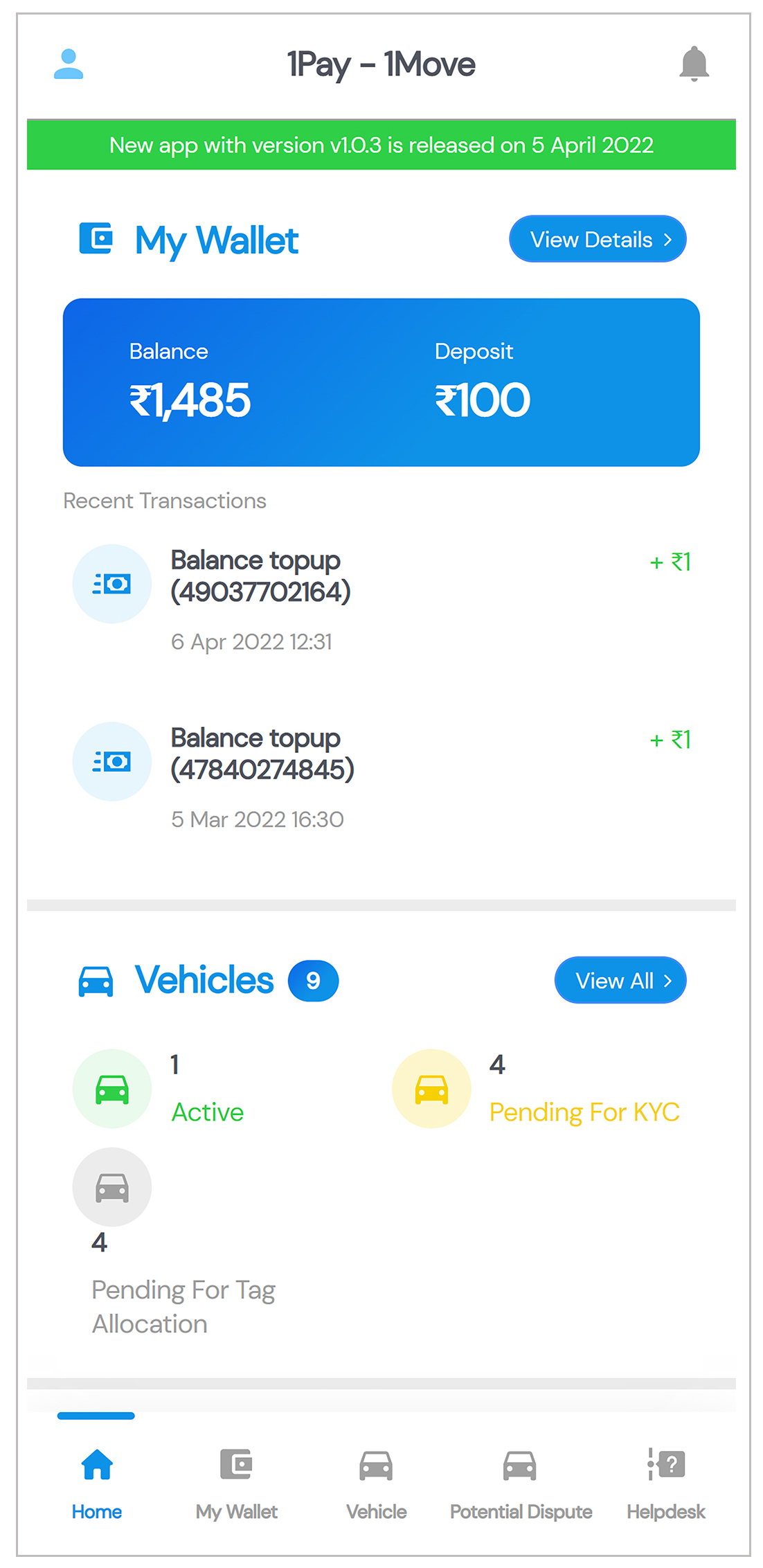Viewport: 763px width, 1568px height.
Task: Tap View Details for My Wallet
Action: tap(598, 239)
